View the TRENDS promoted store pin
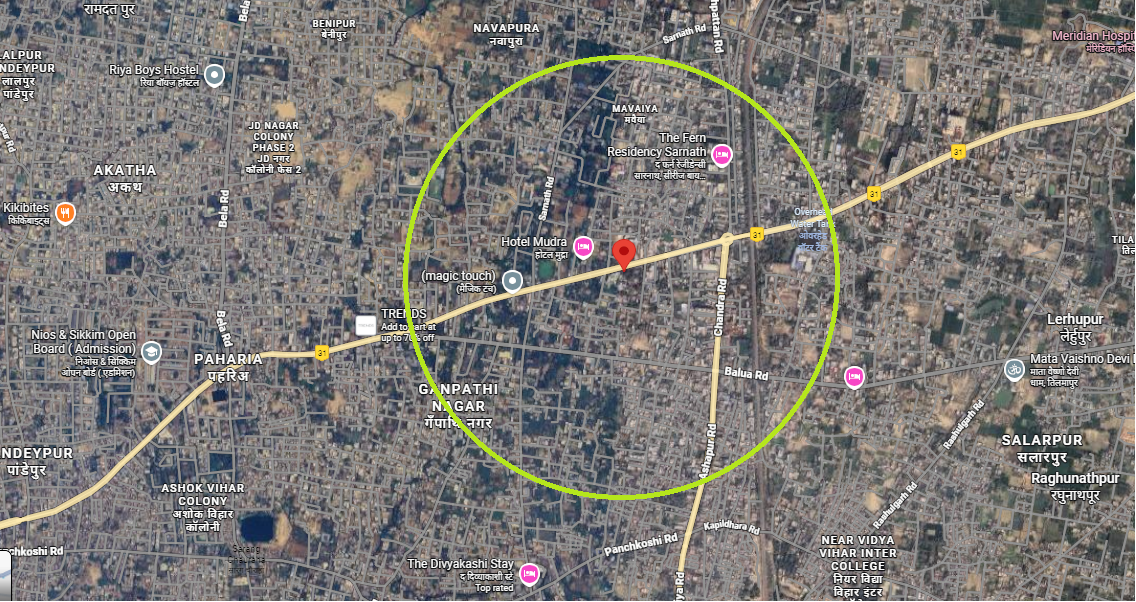Screen dimensions: 1136x602 pos(366,325)
